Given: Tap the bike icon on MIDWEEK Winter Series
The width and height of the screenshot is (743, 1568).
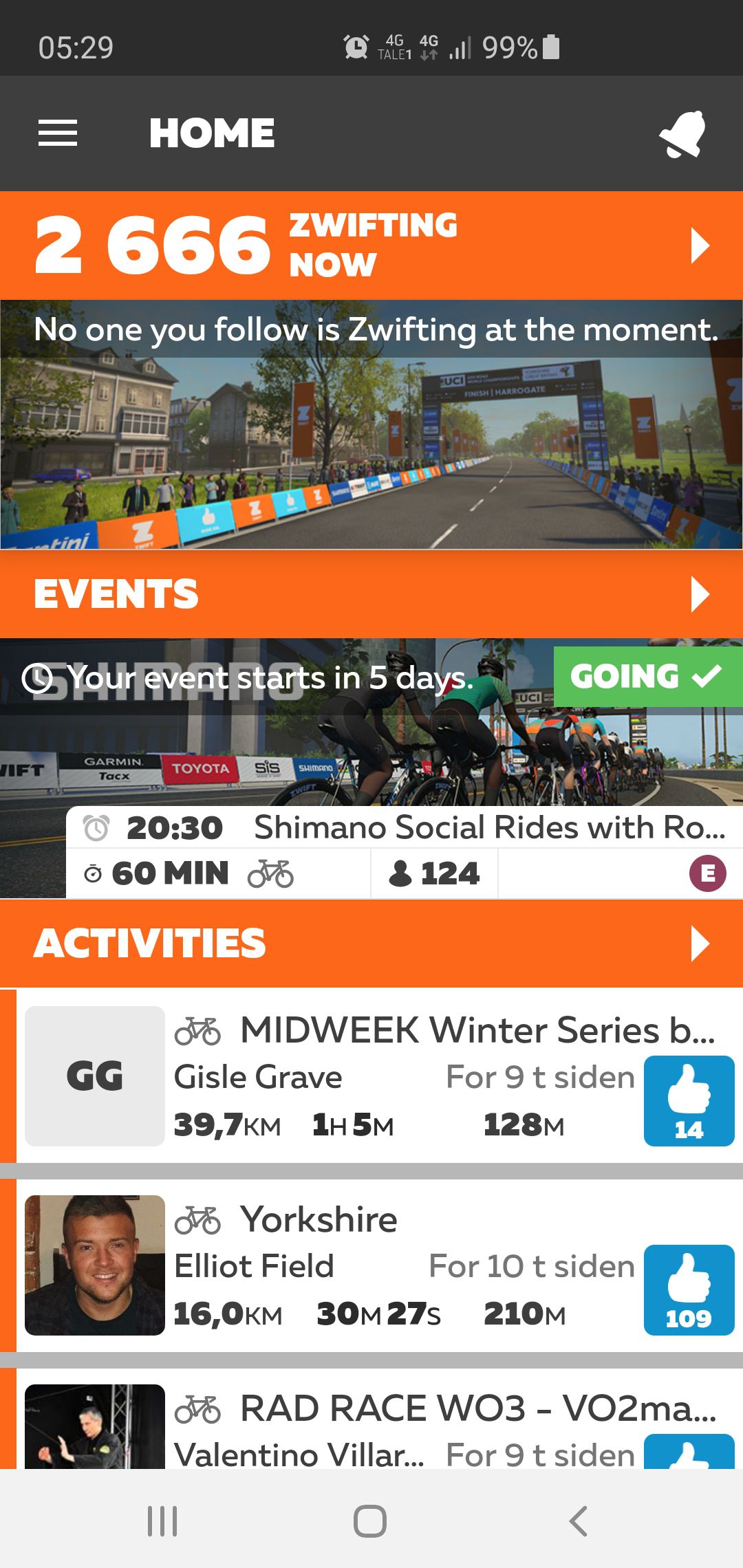Looking at the screenshot, I should (197, 1030).
